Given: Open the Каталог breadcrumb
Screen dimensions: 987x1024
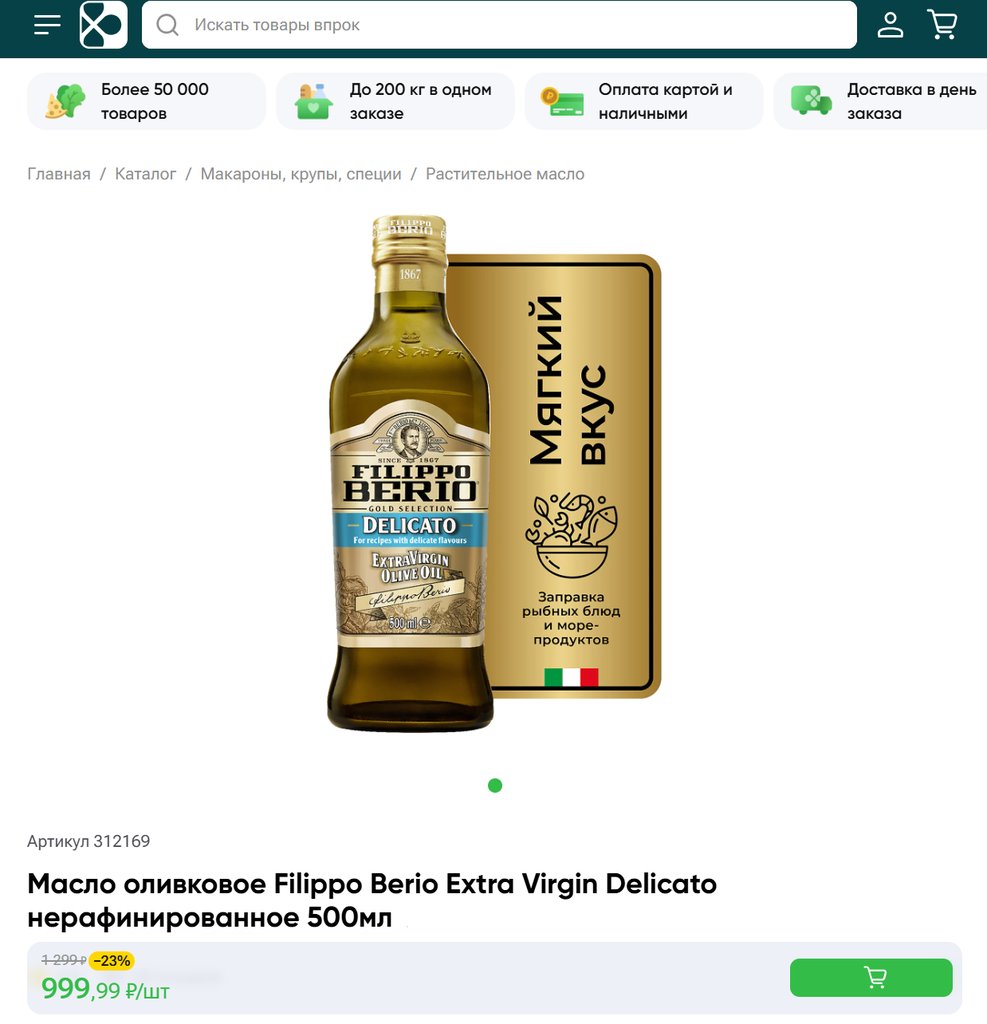Looking at the screenshot, I should click(145, 174).
